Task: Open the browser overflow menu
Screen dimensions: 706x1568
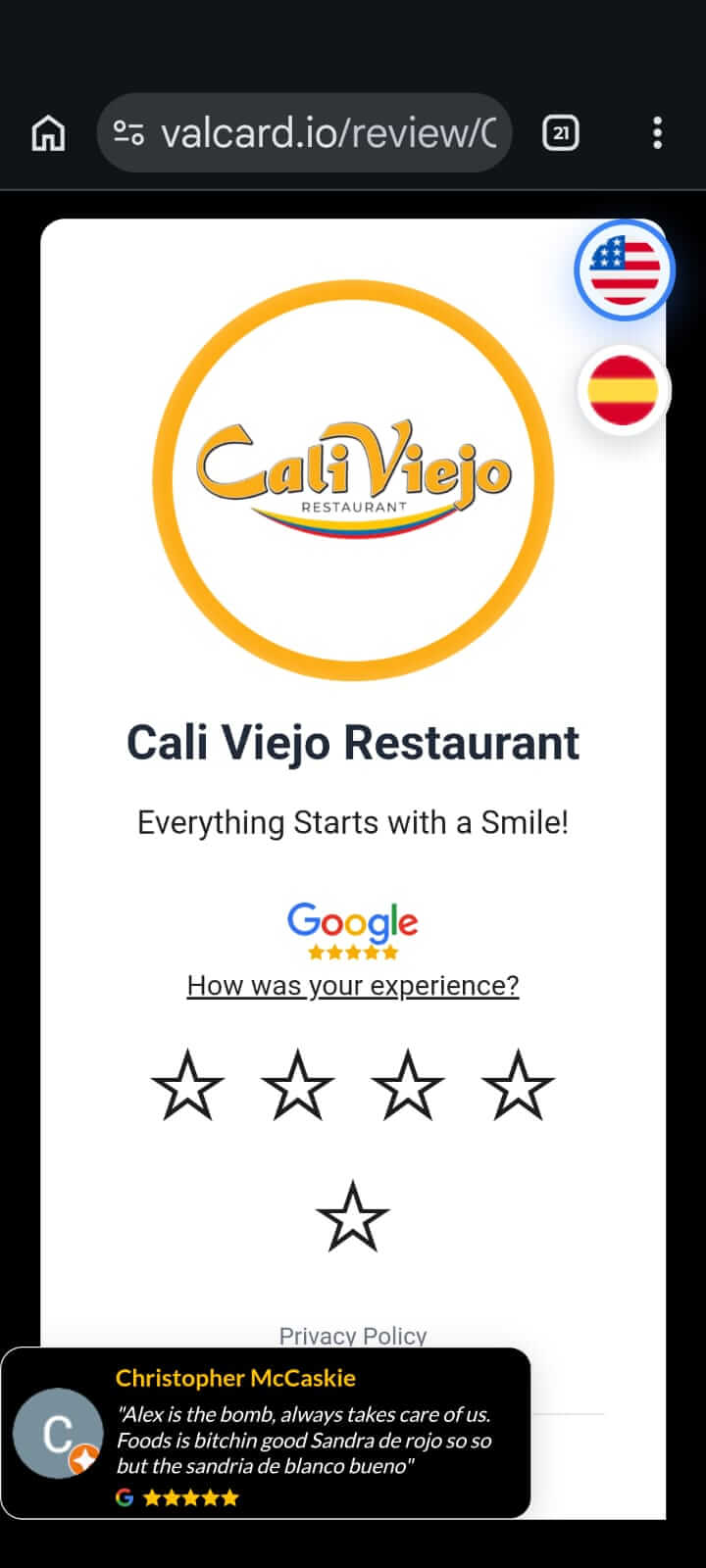Action: (x=657, y=132)
